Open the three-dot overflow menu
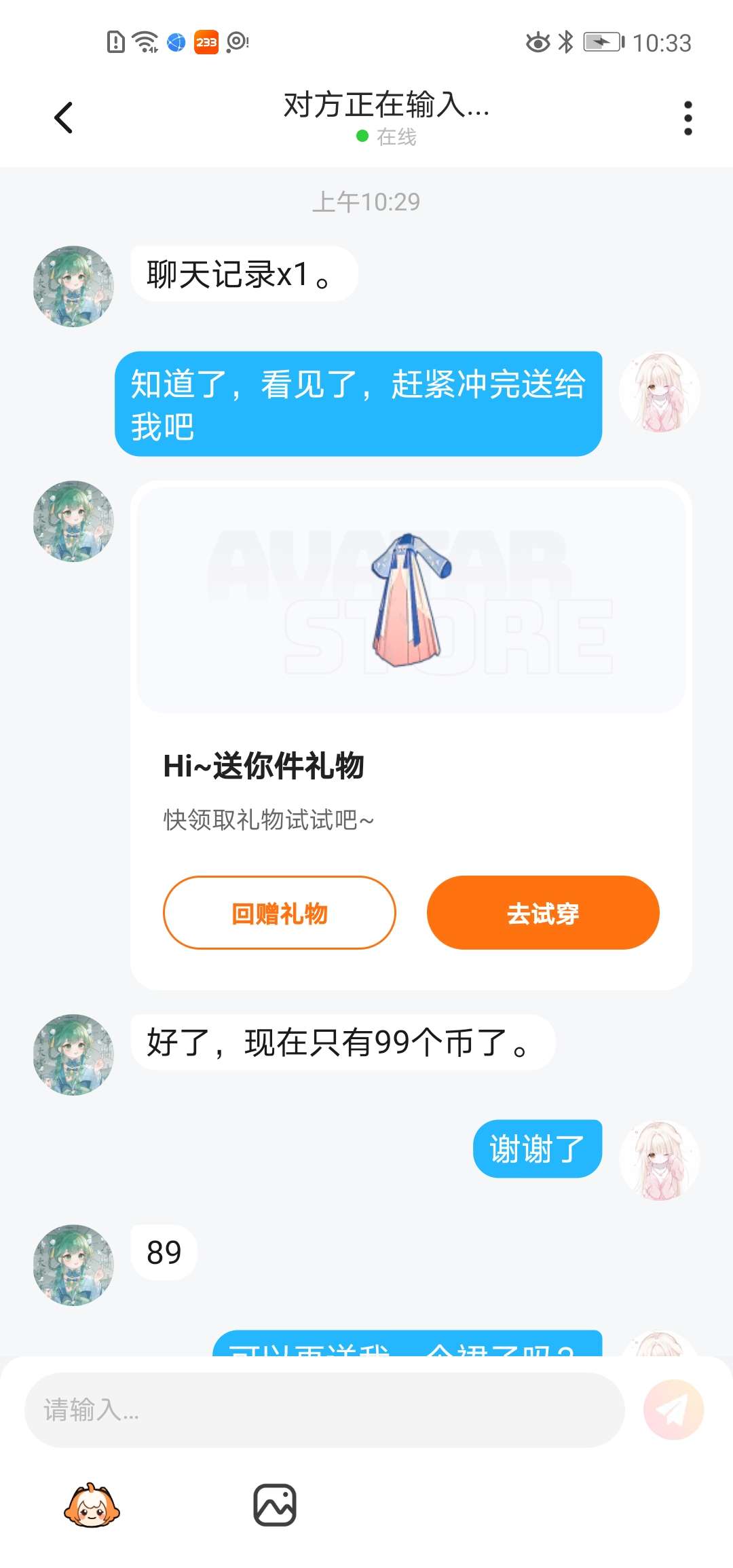The width and height of the screenshot is (733, 1568). (x=688, y=118)
